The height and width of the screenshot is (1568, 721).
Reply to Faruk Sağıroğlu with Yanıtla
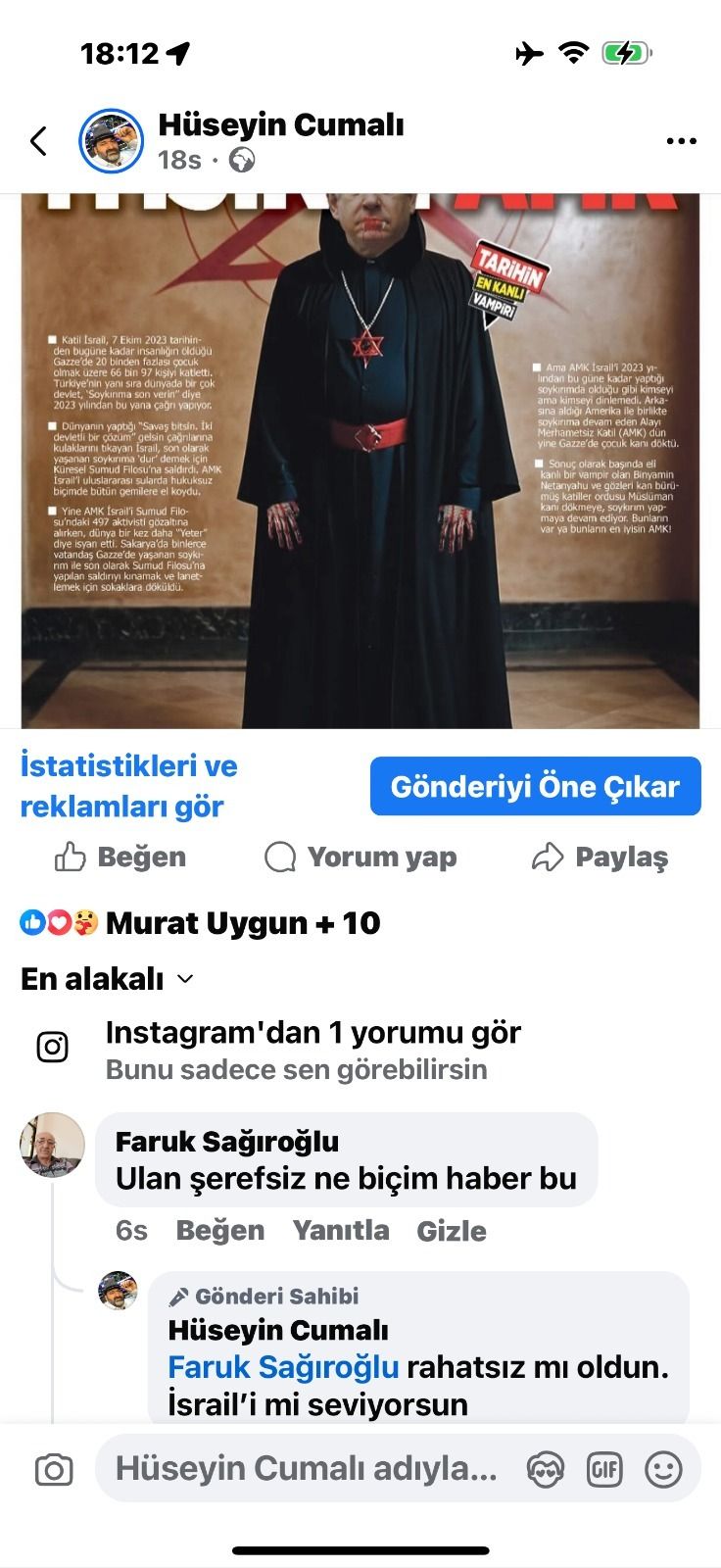pyautogui.click(x=341, y=1231)
